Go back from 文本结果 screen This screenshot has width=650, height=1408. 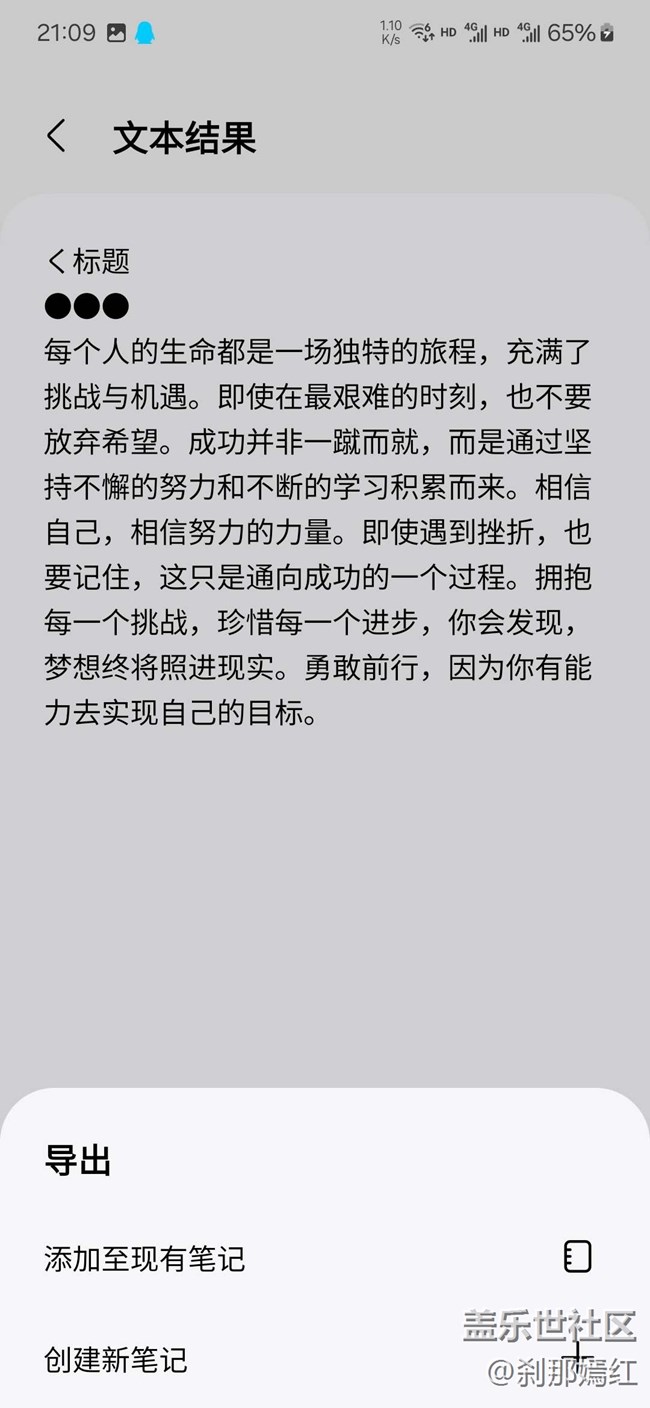pos(57,137)
